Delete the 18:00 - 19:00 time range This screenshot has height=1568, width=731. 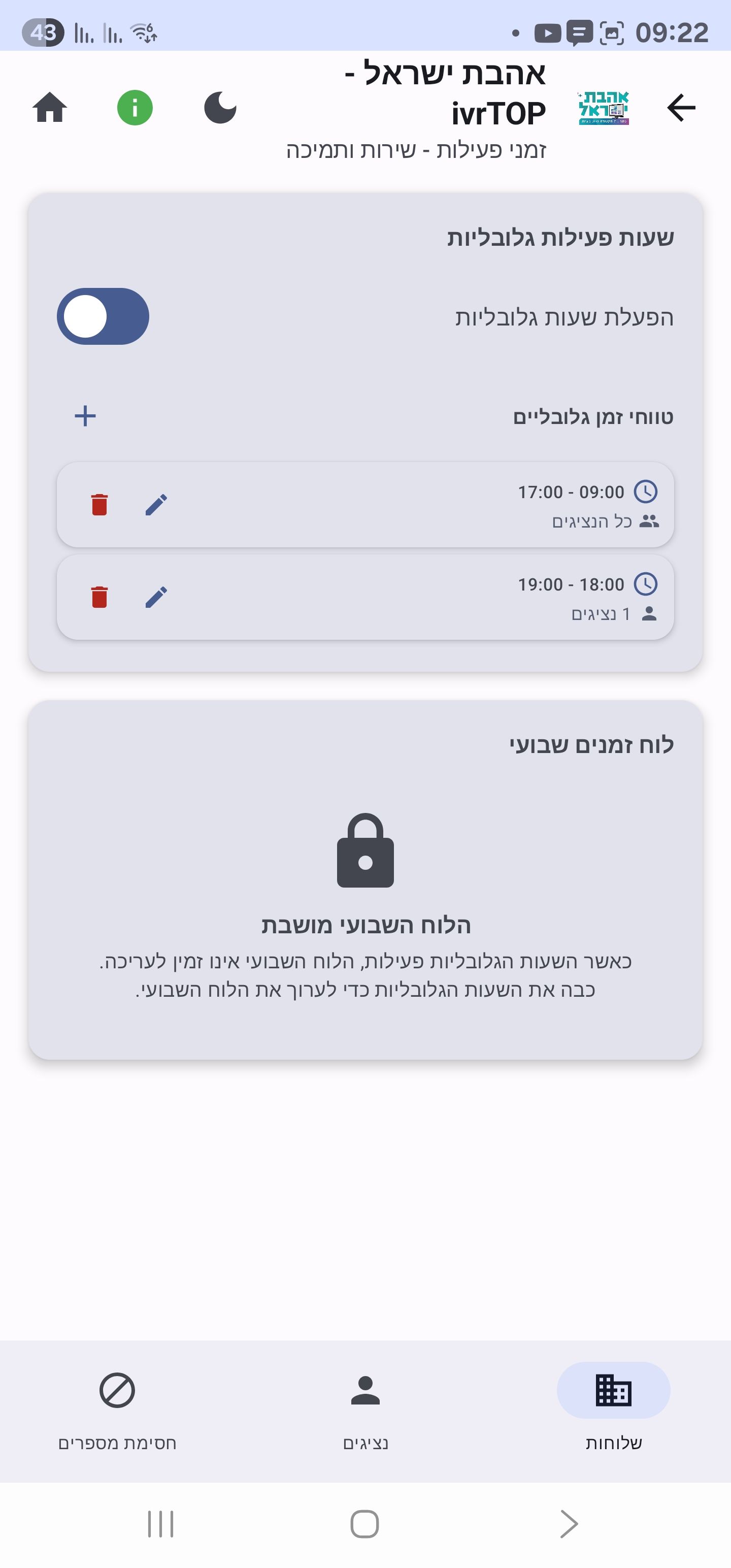[99, 597]
